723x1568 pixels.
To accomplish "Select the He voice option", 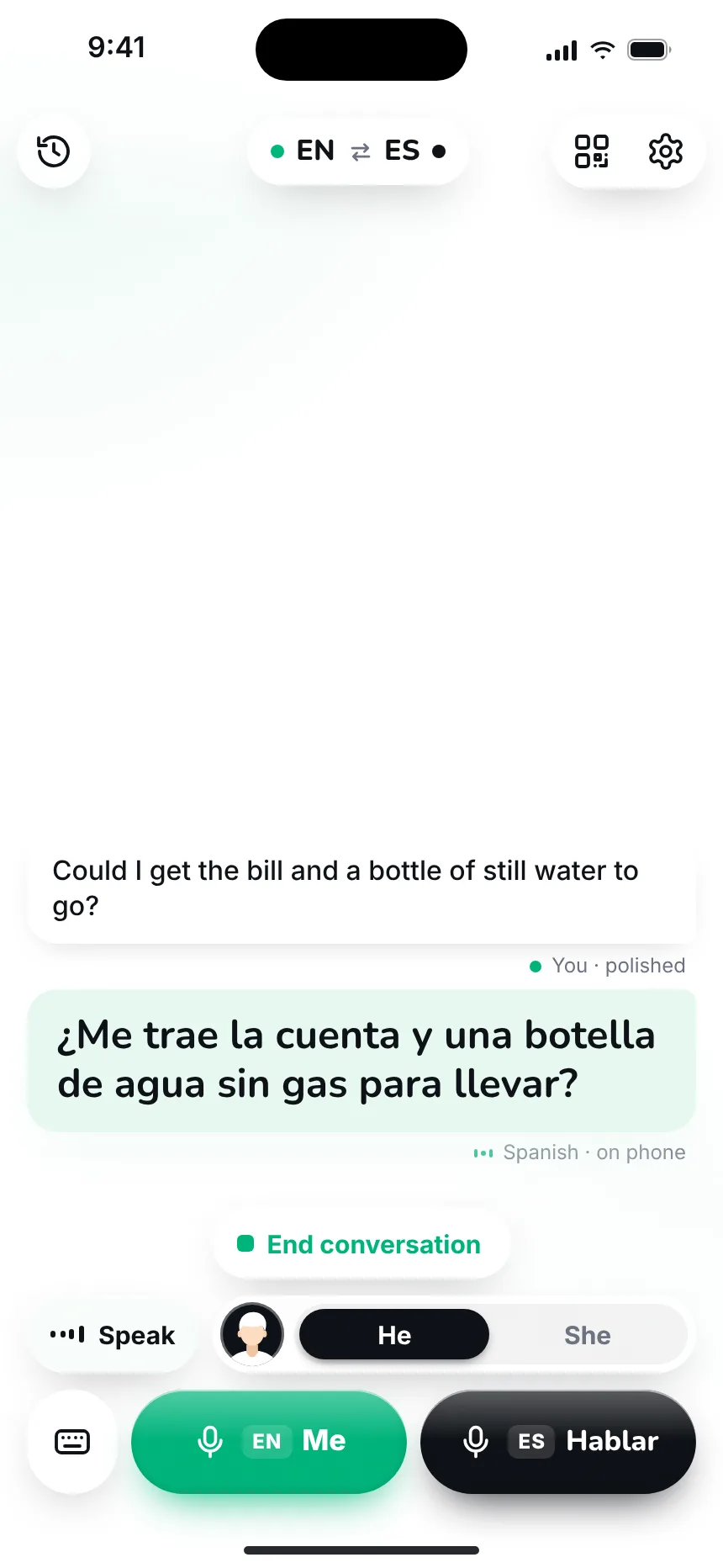I will pos(394,1335).
